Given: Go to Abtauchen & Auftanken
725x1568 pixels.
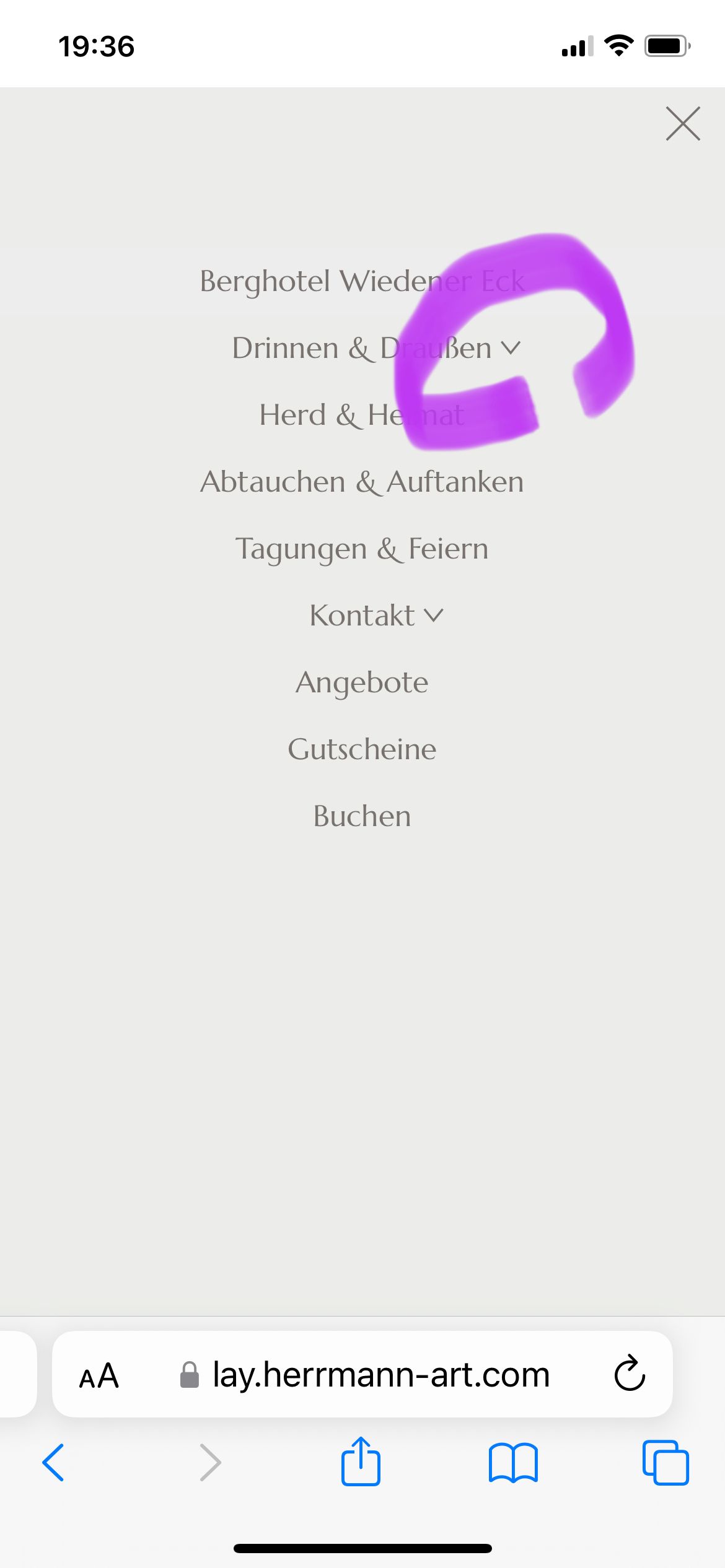Looking at the screenshot, I should (x=362, y=482).
